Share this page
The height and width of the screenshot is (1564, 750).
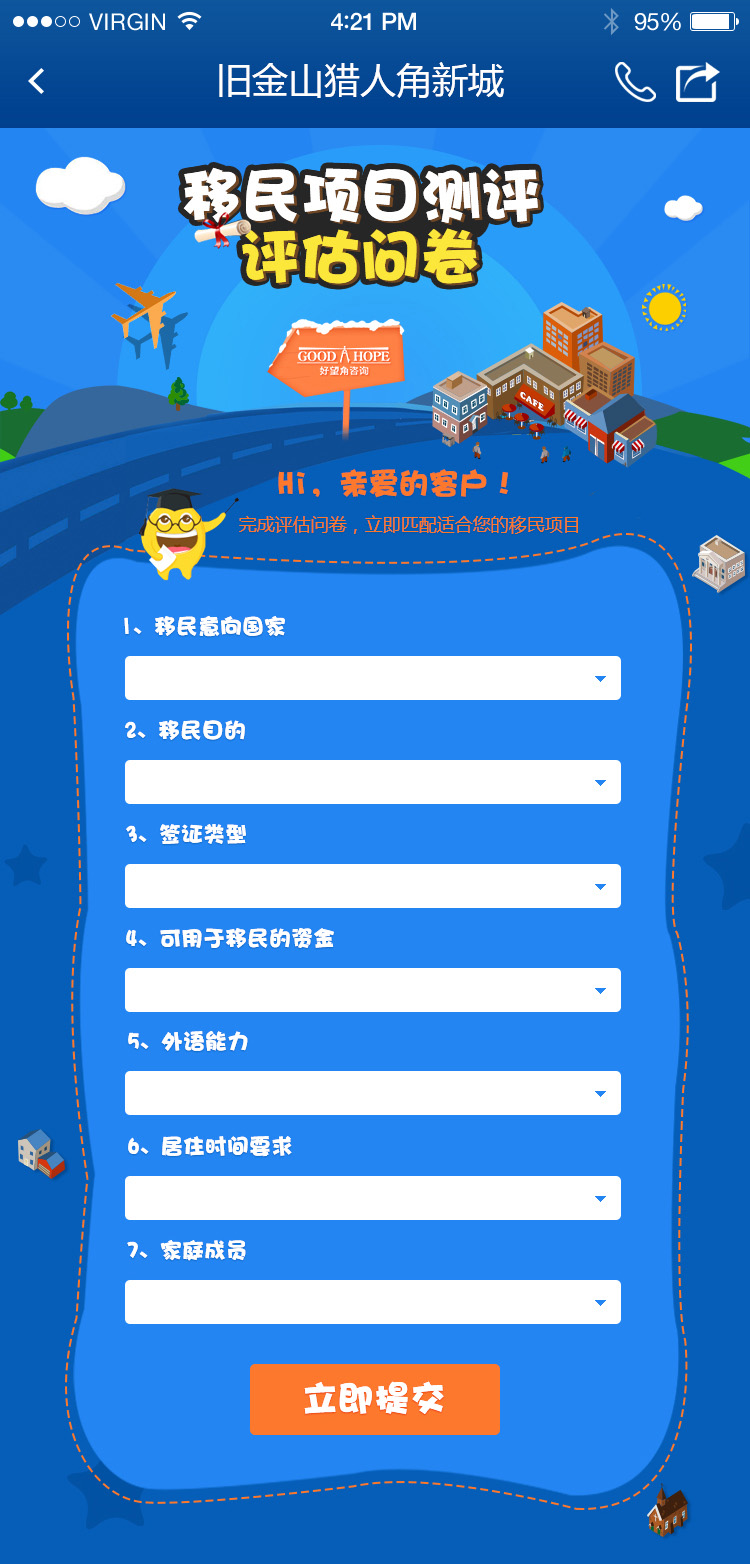(697, 82)
